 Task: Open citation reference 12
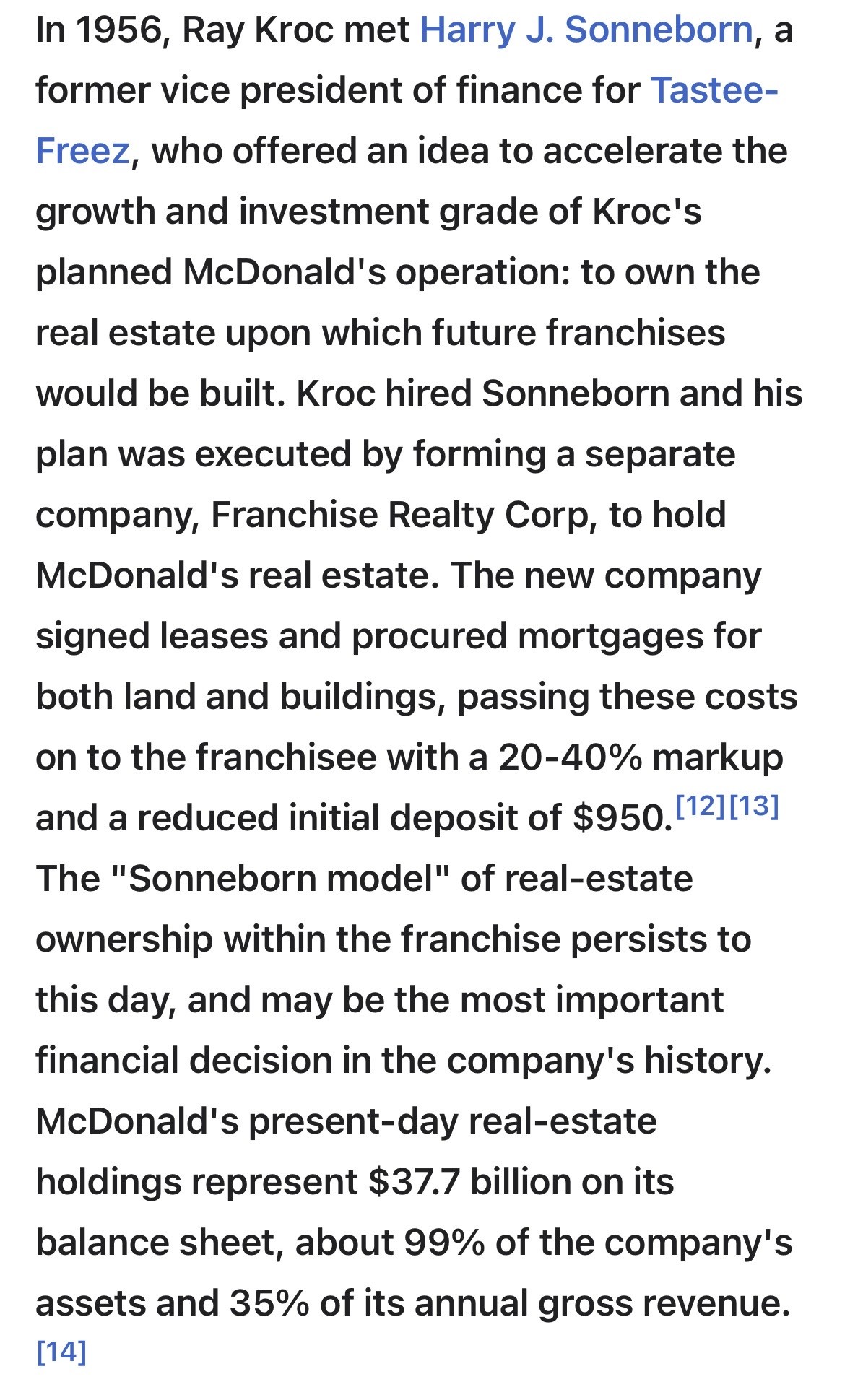point(700,806)
